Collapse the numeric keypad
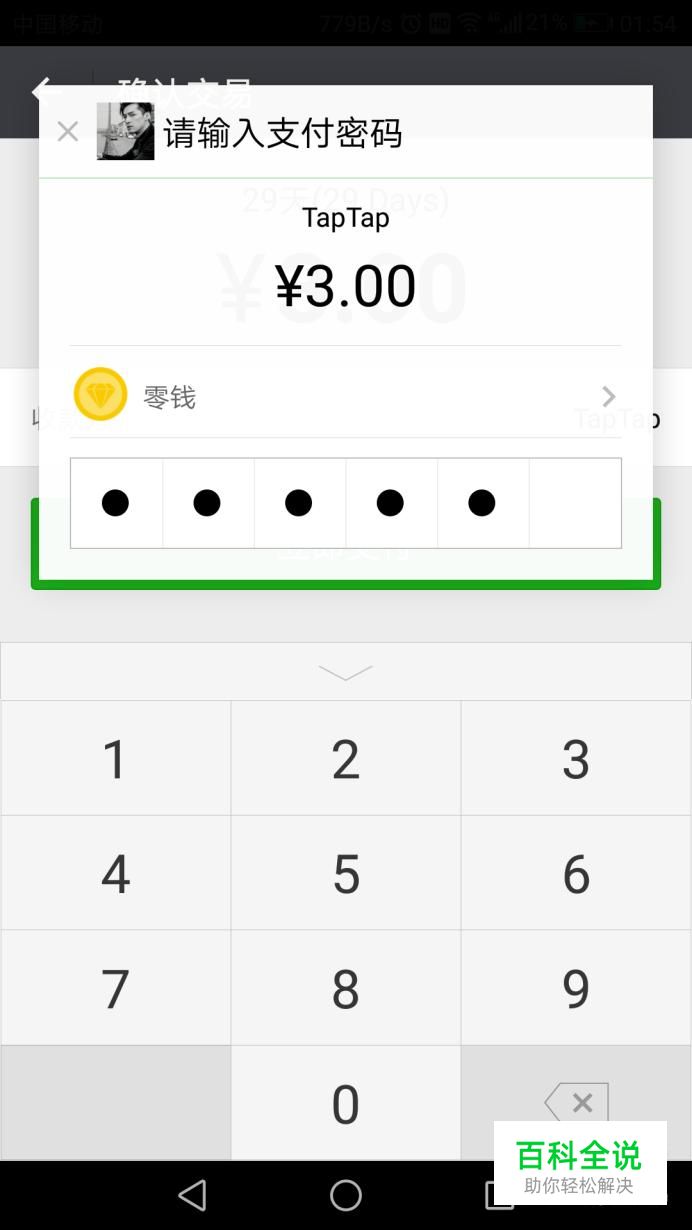 345,672
